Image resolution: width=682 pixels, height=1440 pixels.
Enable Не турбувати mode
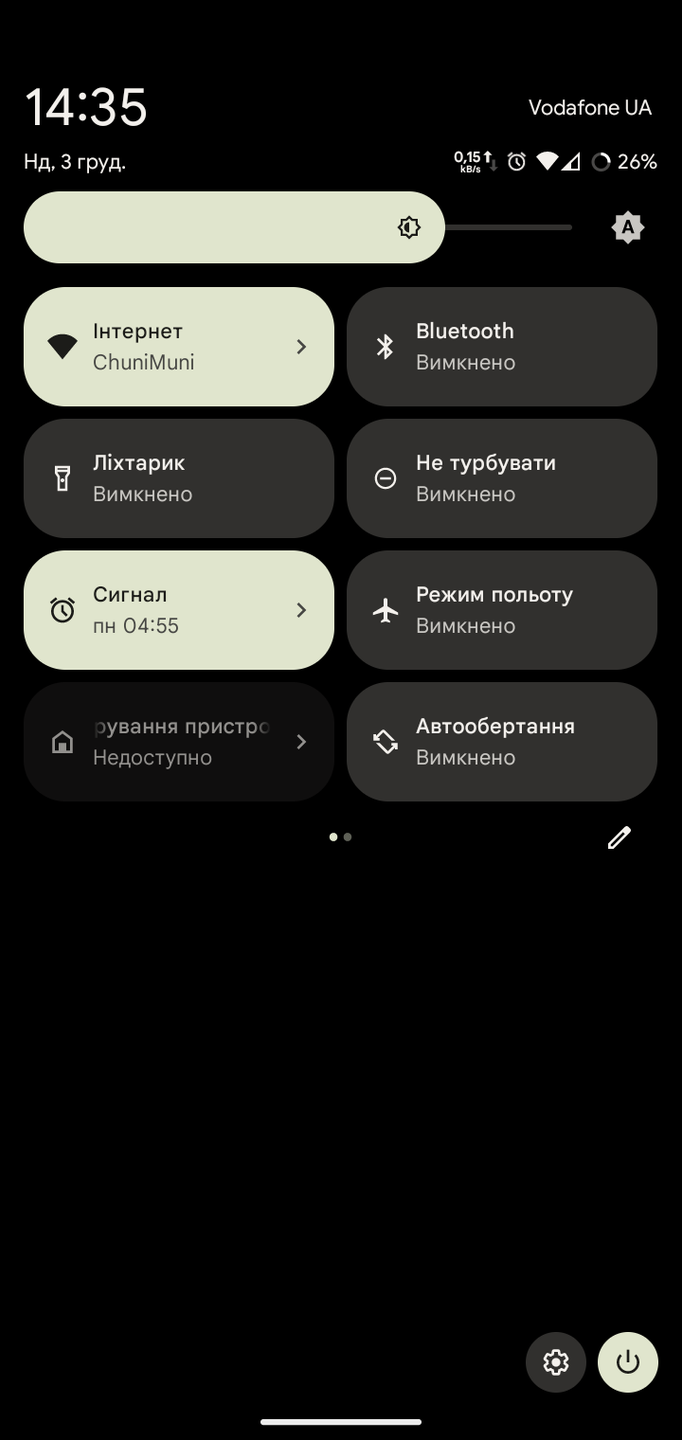(501, 478)
